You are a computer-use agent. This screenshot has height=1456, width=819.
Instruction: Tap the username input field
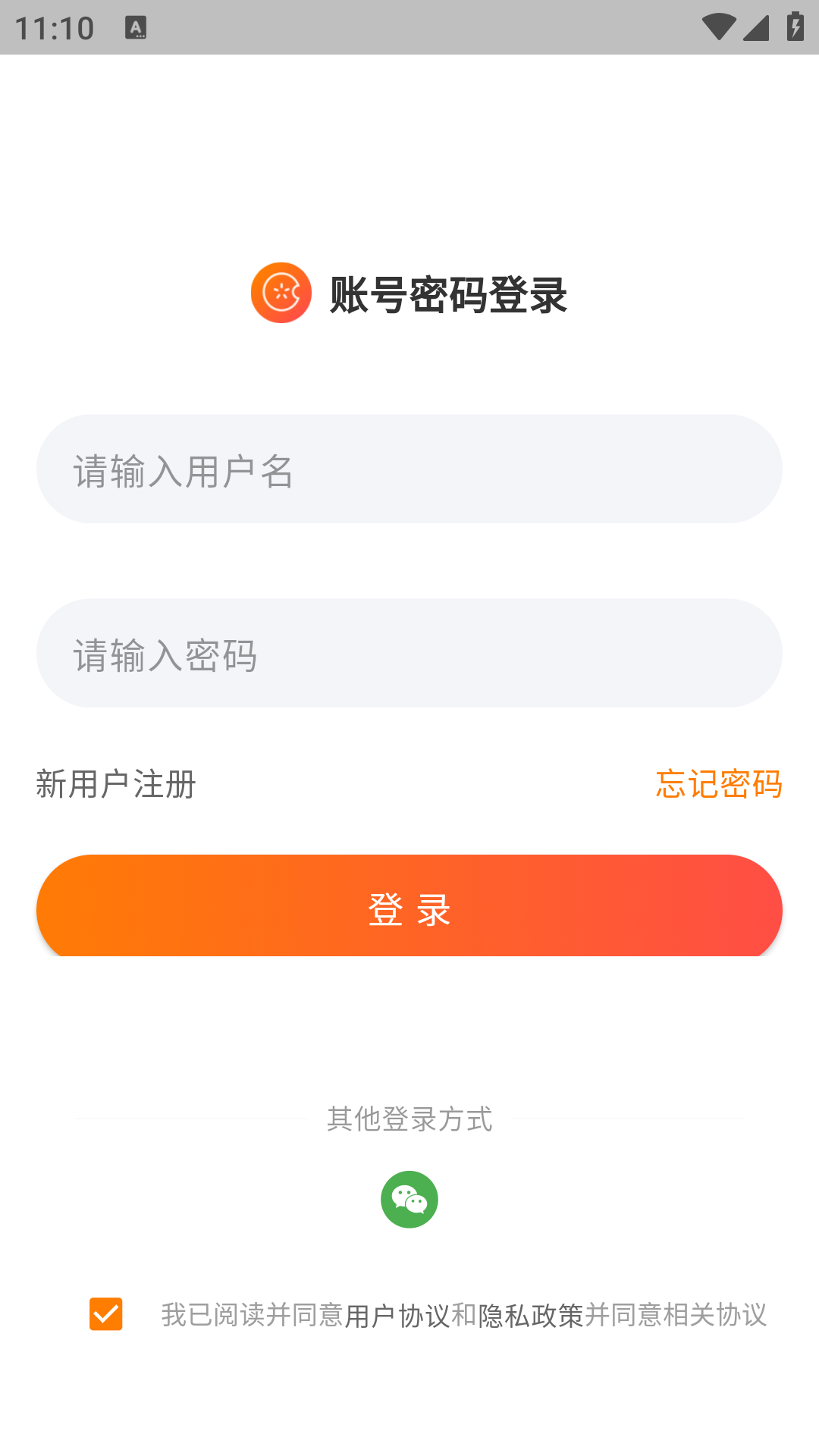tap(409, 469)
